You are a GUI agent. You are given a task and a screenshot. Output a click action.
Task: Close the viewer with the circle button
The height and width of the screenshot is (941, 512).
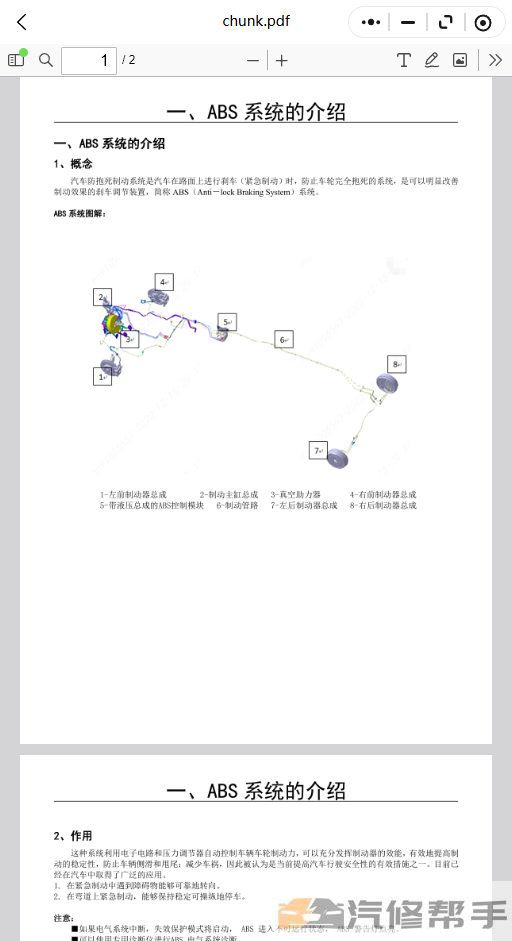pos(483,22)
